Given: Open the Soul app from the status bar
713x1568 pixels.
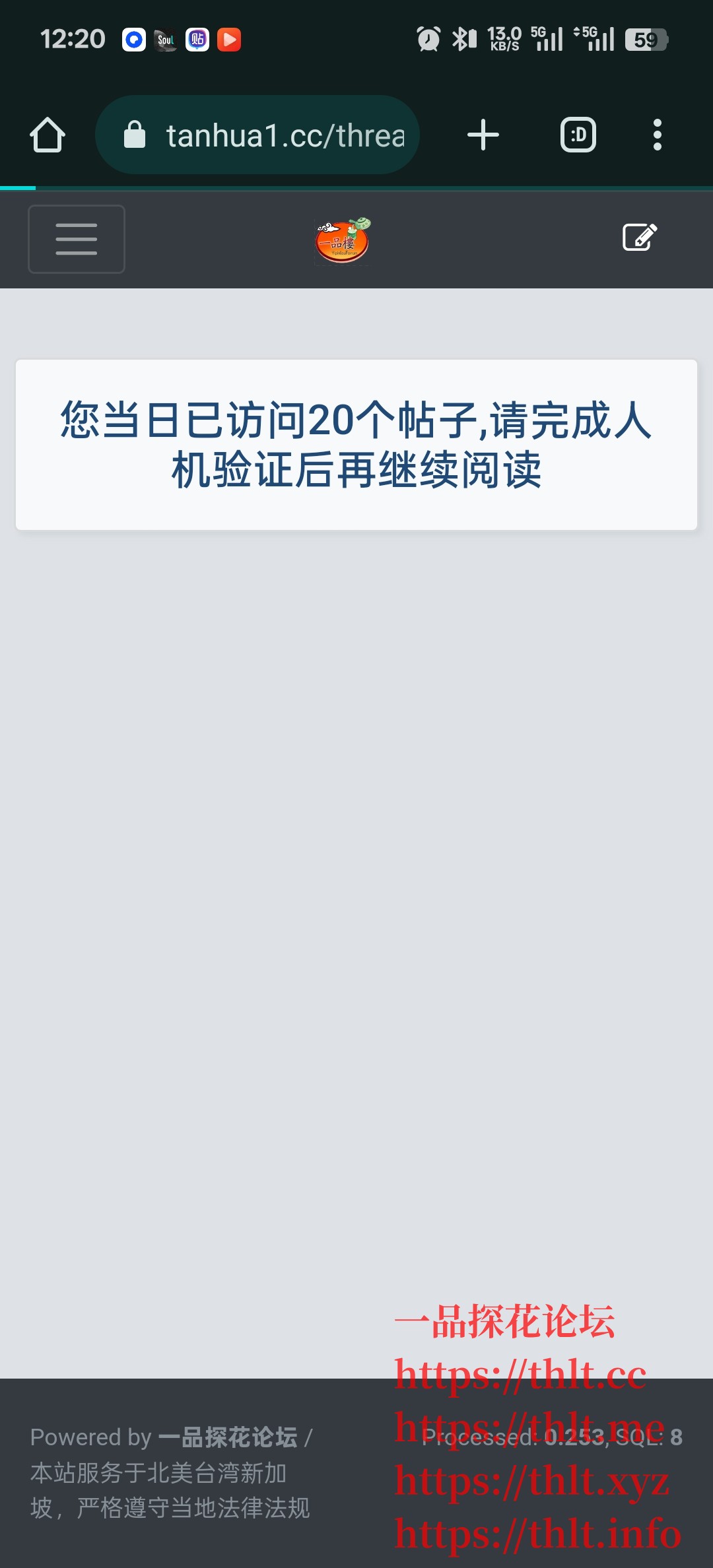Looking at the screenshot, I should (164, 40).
